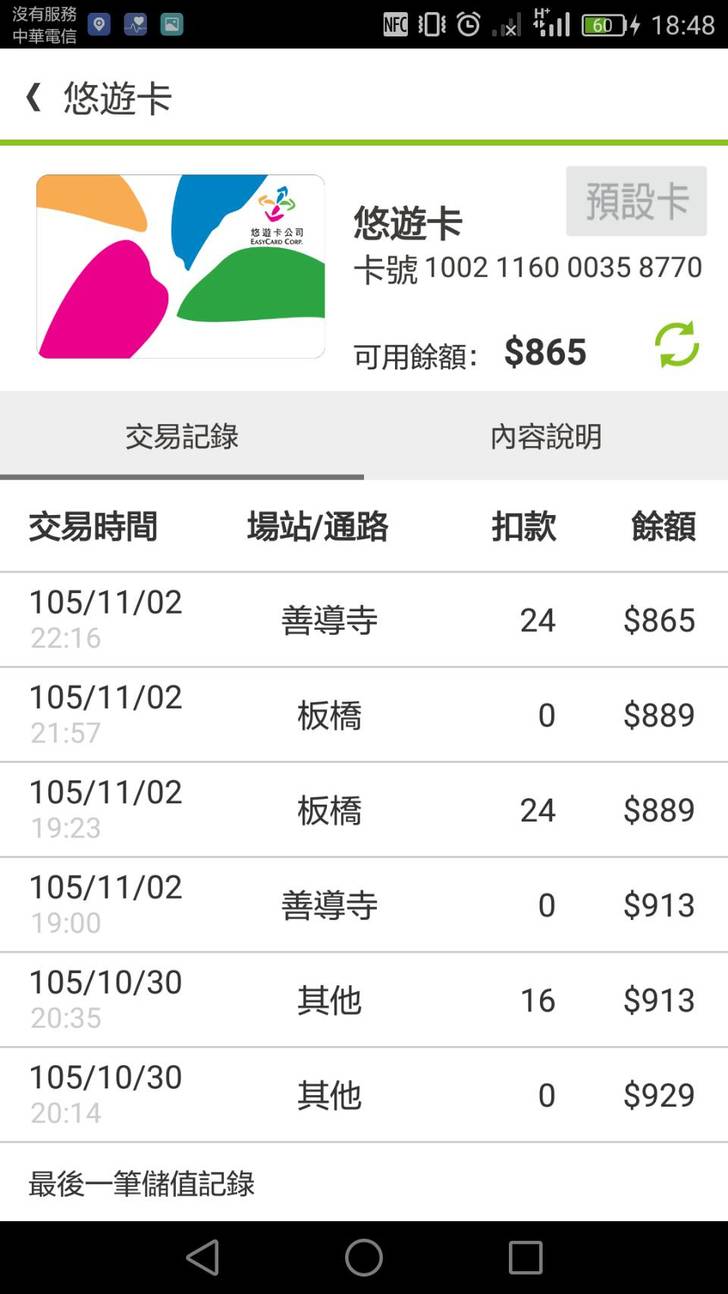Open recent apps from the navigation bar
This screenshot has height=1294, width=728.
(x=525, y=1257)
